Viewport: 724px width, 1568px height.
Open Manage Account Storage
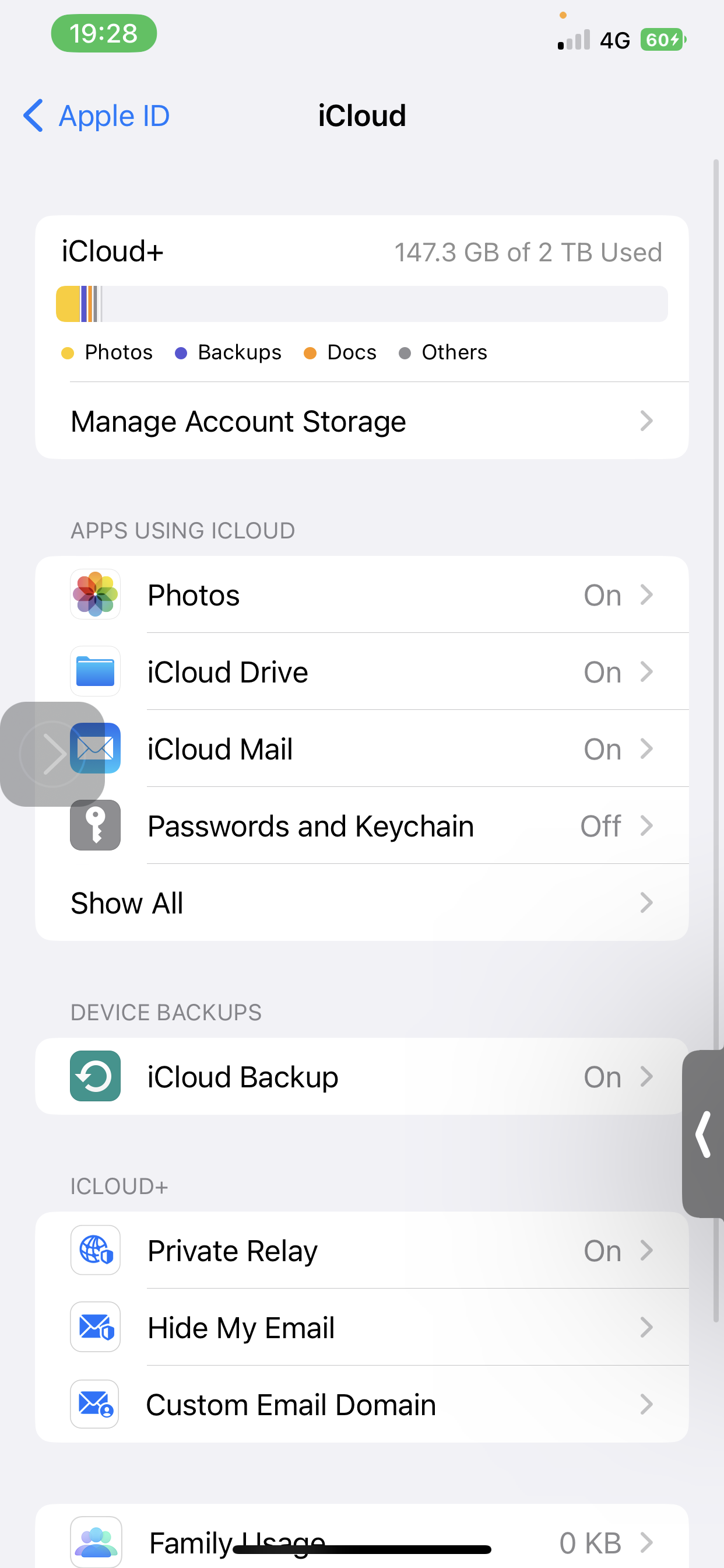362,421
